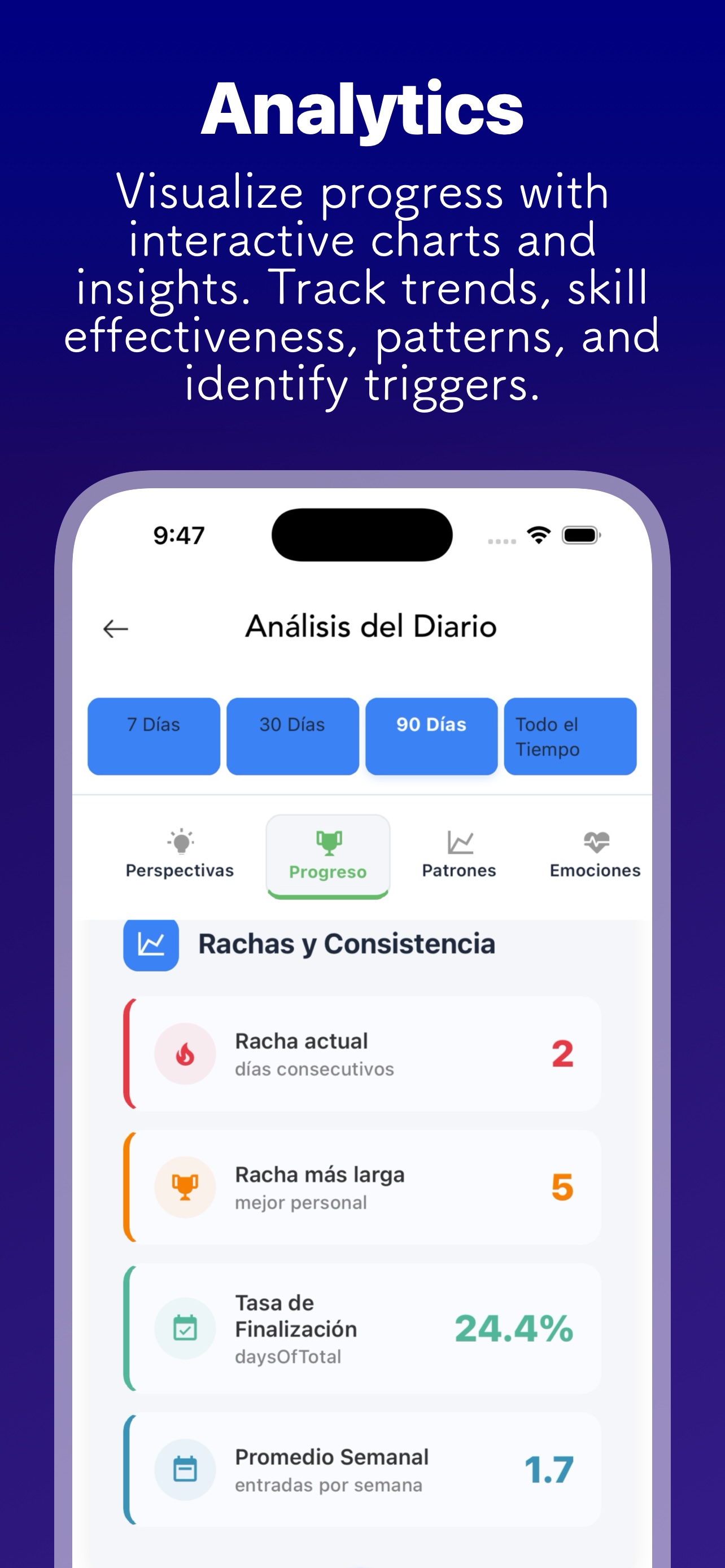The image size is (725, 1568).
Task: Select the Progreso tab
Action: (327, 856)
